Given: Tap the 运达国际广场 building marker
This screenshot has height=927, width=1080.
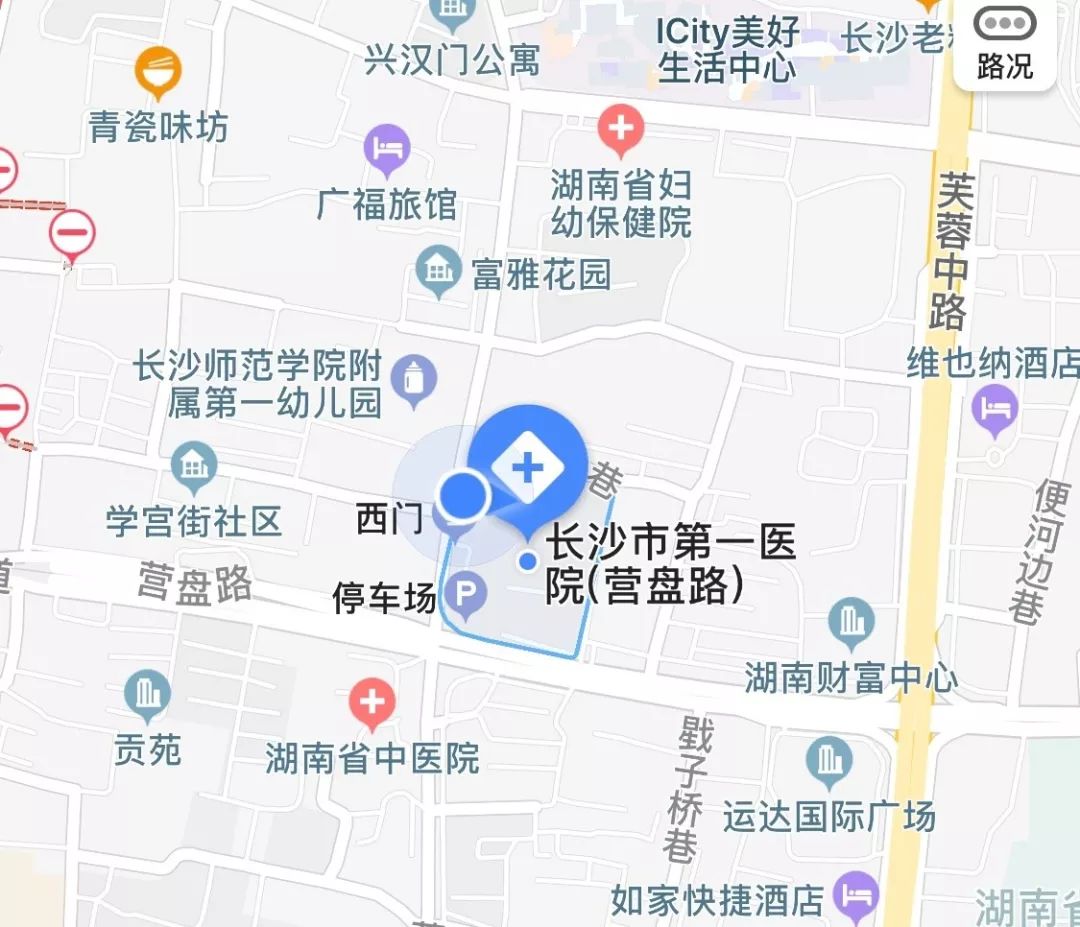Looking at the screenshot, I should tap(828, 760).
